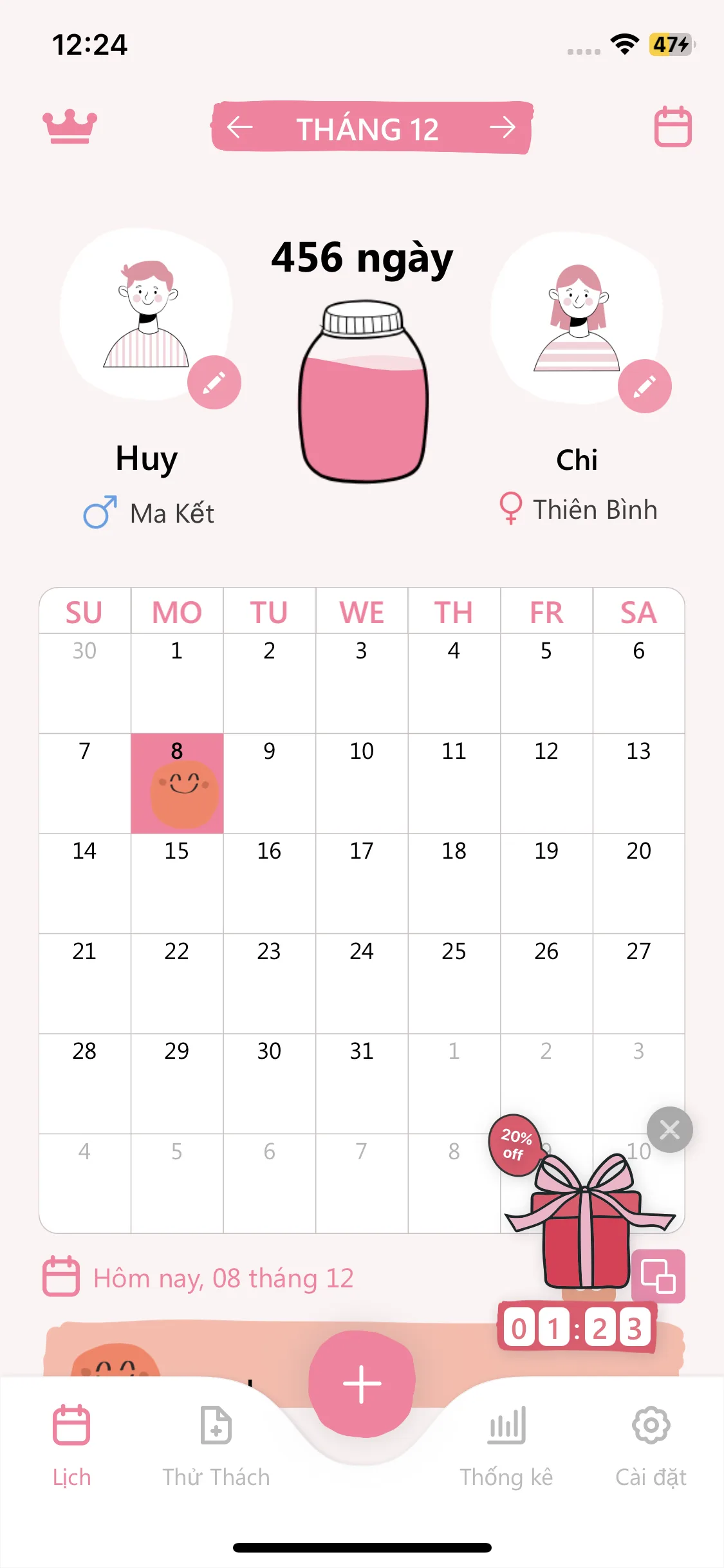The image size is (724, 1568).
Task: Open the calendar picker icon
Action: pyautogui.click(x=673, y=127)
